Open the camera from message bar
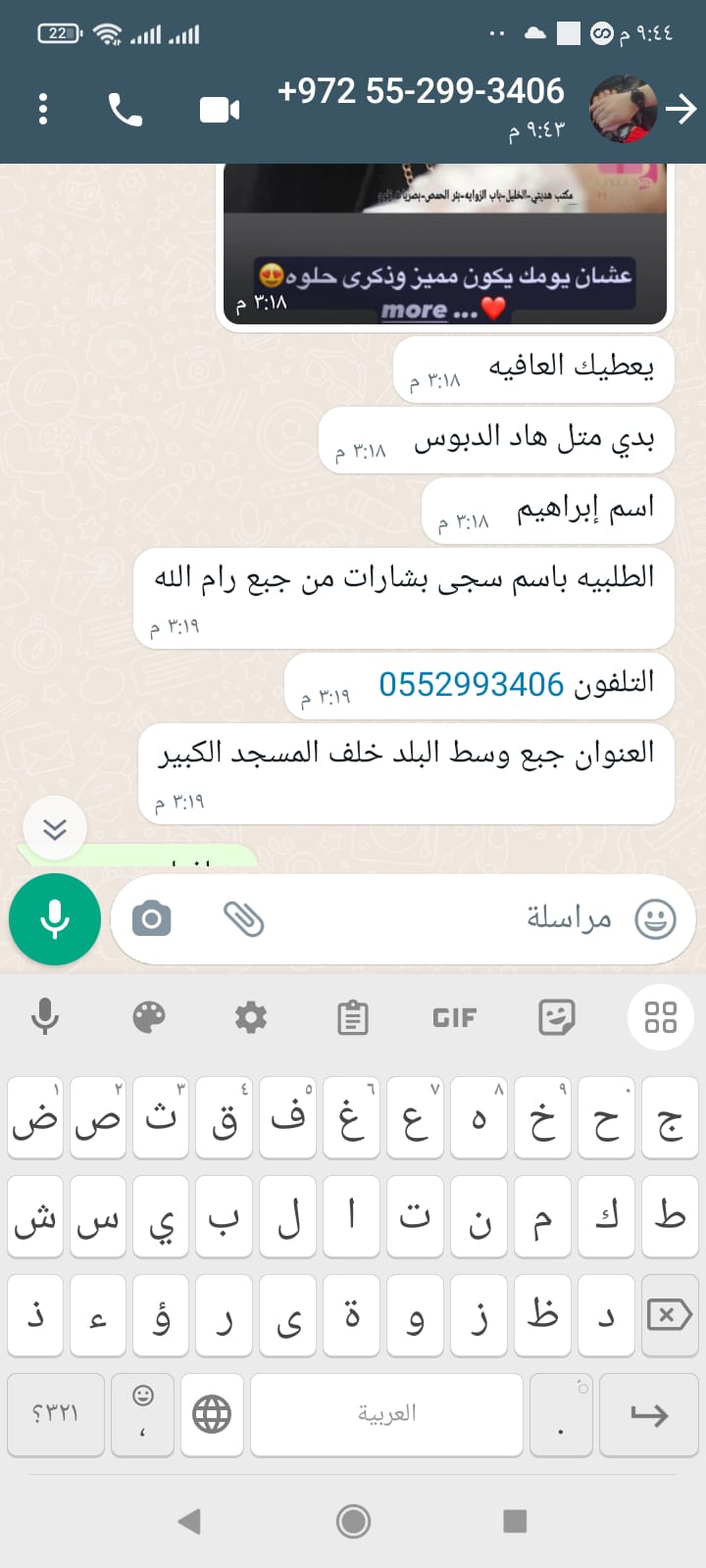Screen dimensions: 706x1568 point(151,919)
